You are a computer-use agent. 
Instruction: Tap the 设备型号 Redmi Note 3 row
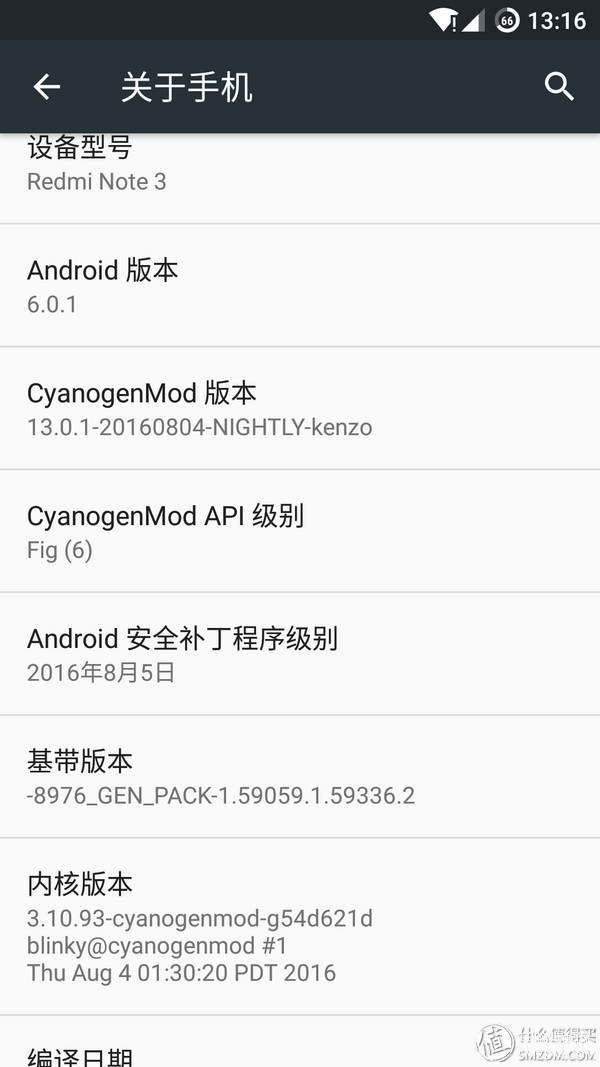tap(300, 178)
